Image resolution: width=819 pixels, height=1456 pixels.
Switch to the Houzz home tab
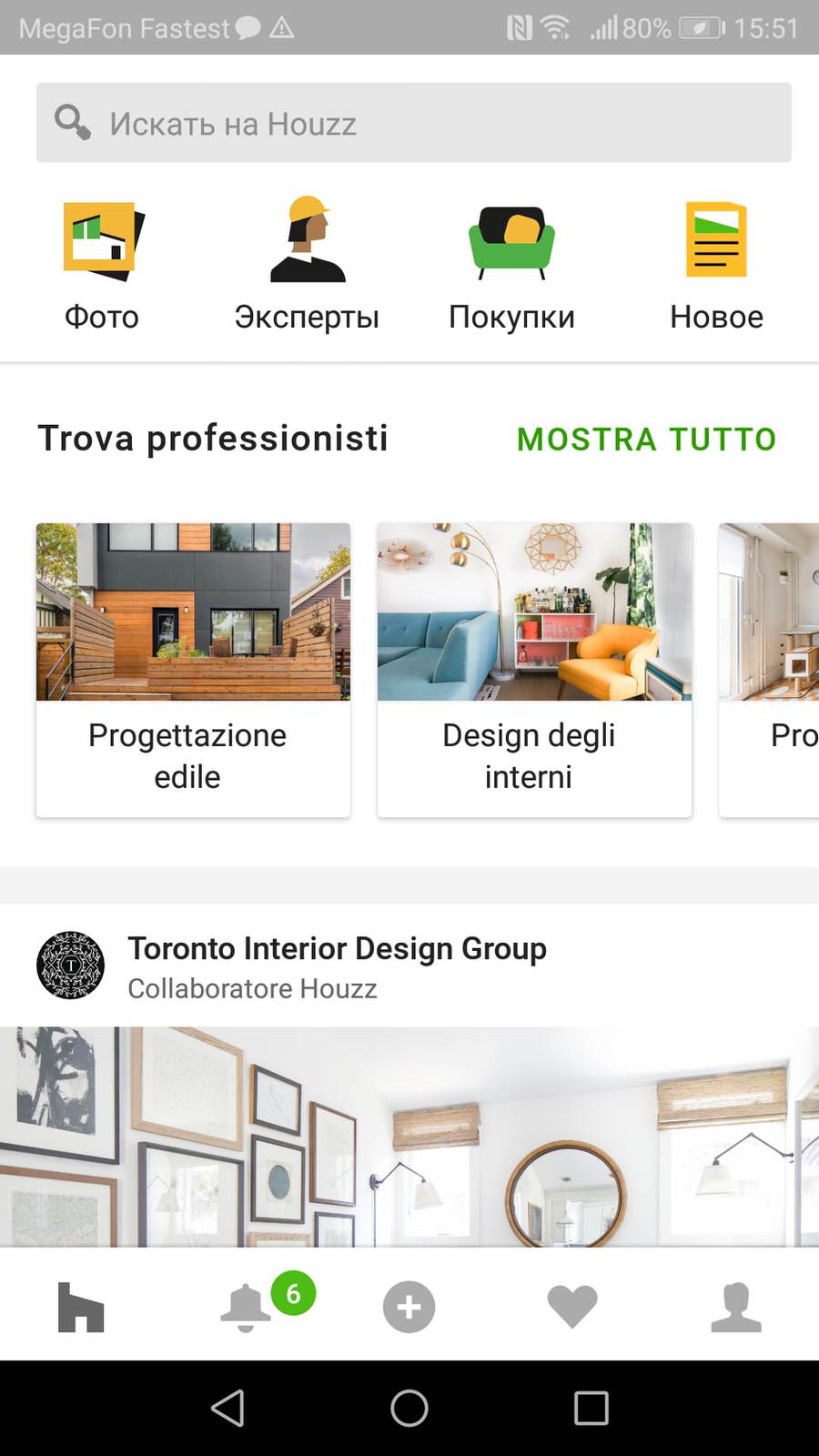81,1307
